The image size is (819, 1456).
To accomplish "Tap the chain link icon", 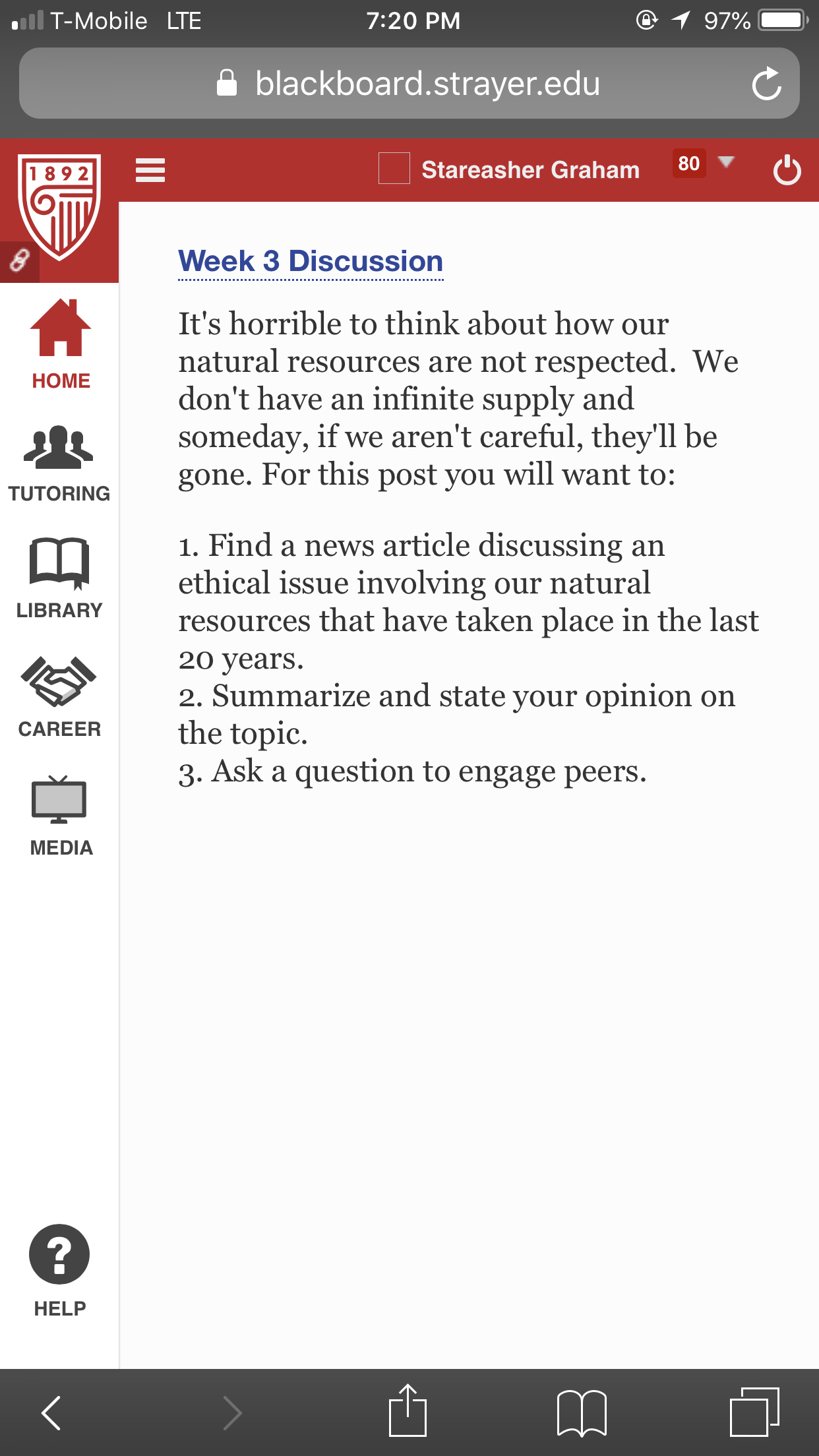I will click(20, 260).
